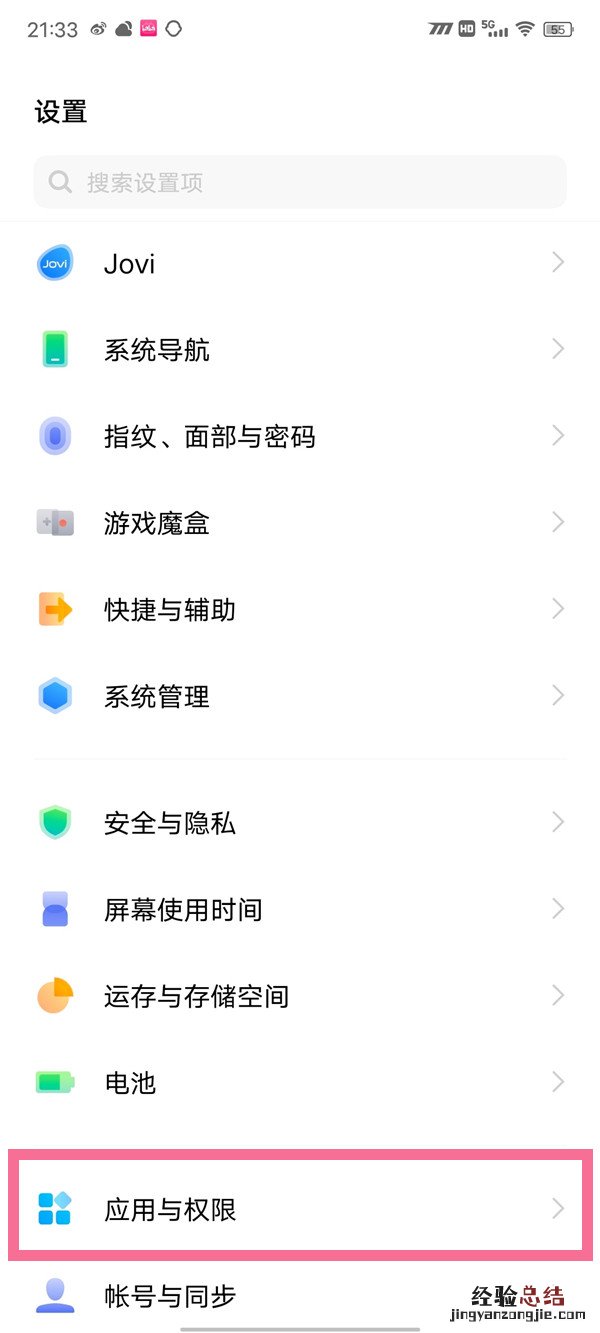The width and height of the screenshot is (600, 1333).
Task: Open 系统导航 settings
Action: coord(300,350)
